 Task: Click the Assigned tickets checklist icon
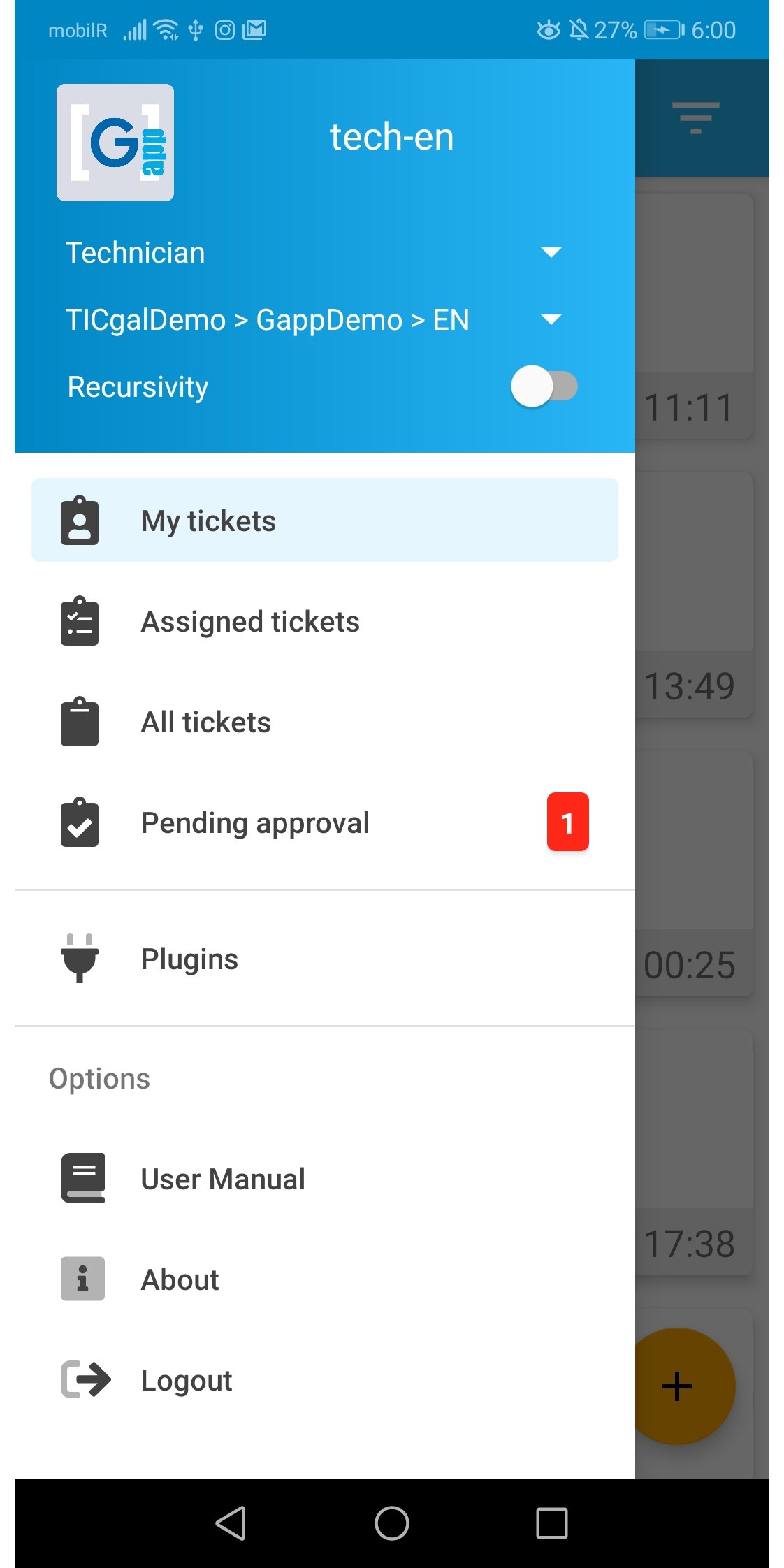tap(80, 620)
